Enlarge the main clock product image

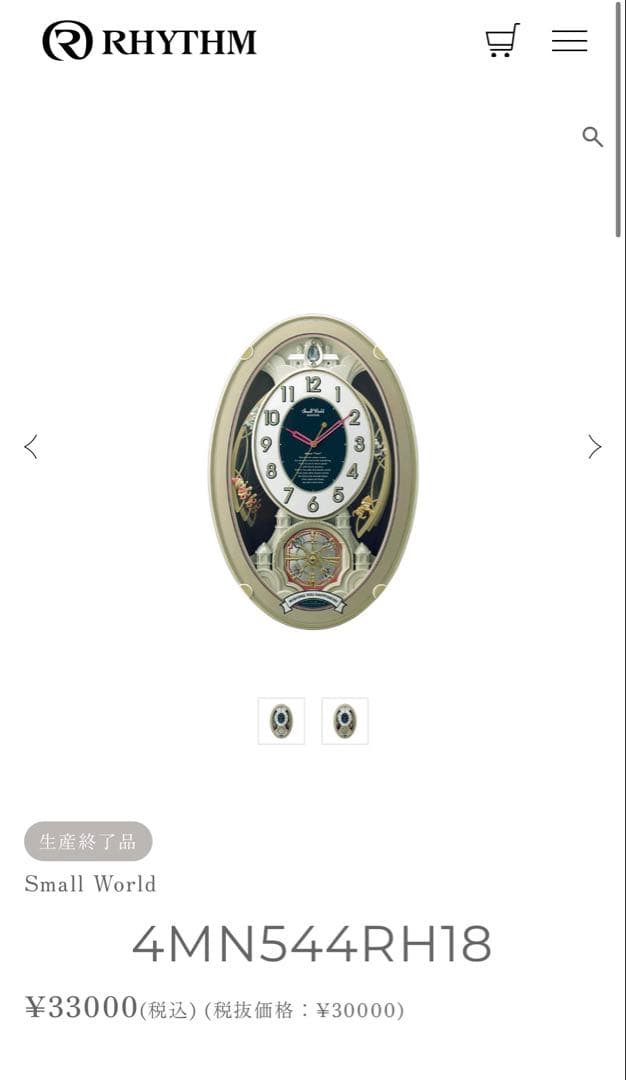tap(313, 472)
